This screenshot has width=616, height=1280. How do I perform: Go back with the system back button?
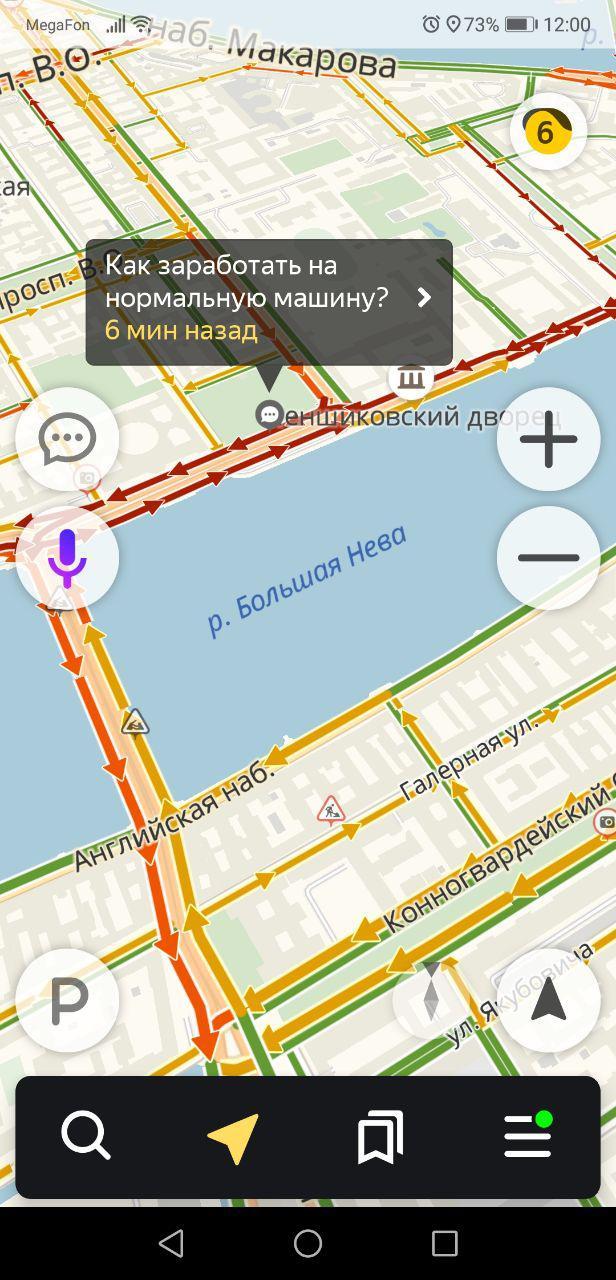pos(171,1243)
